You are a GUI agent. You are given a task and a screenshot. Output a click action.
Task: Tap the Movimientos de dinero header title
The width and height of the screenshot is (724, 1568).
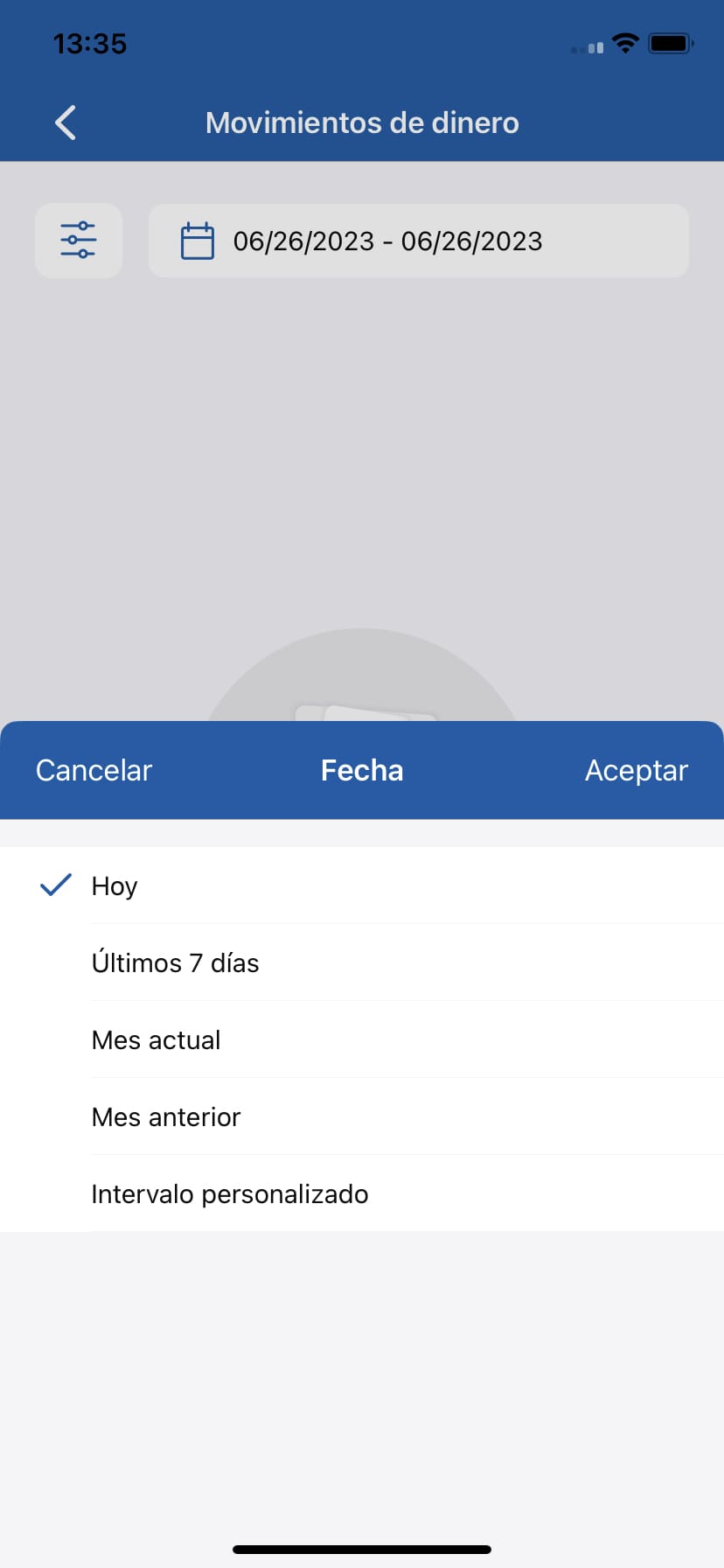(x=362, y=122)
